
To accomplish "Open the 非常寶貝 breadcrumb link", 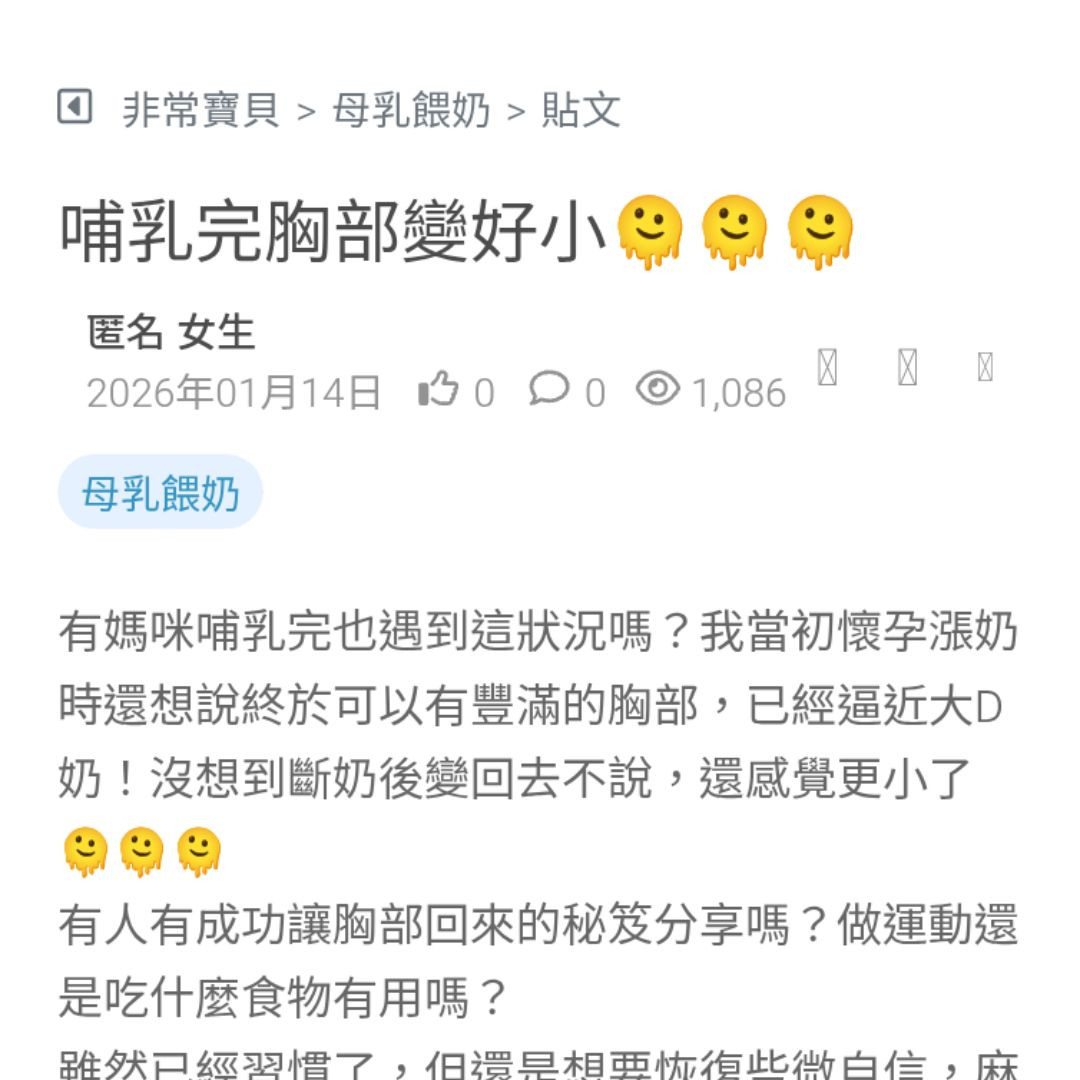I will click(x=200, y=110).
